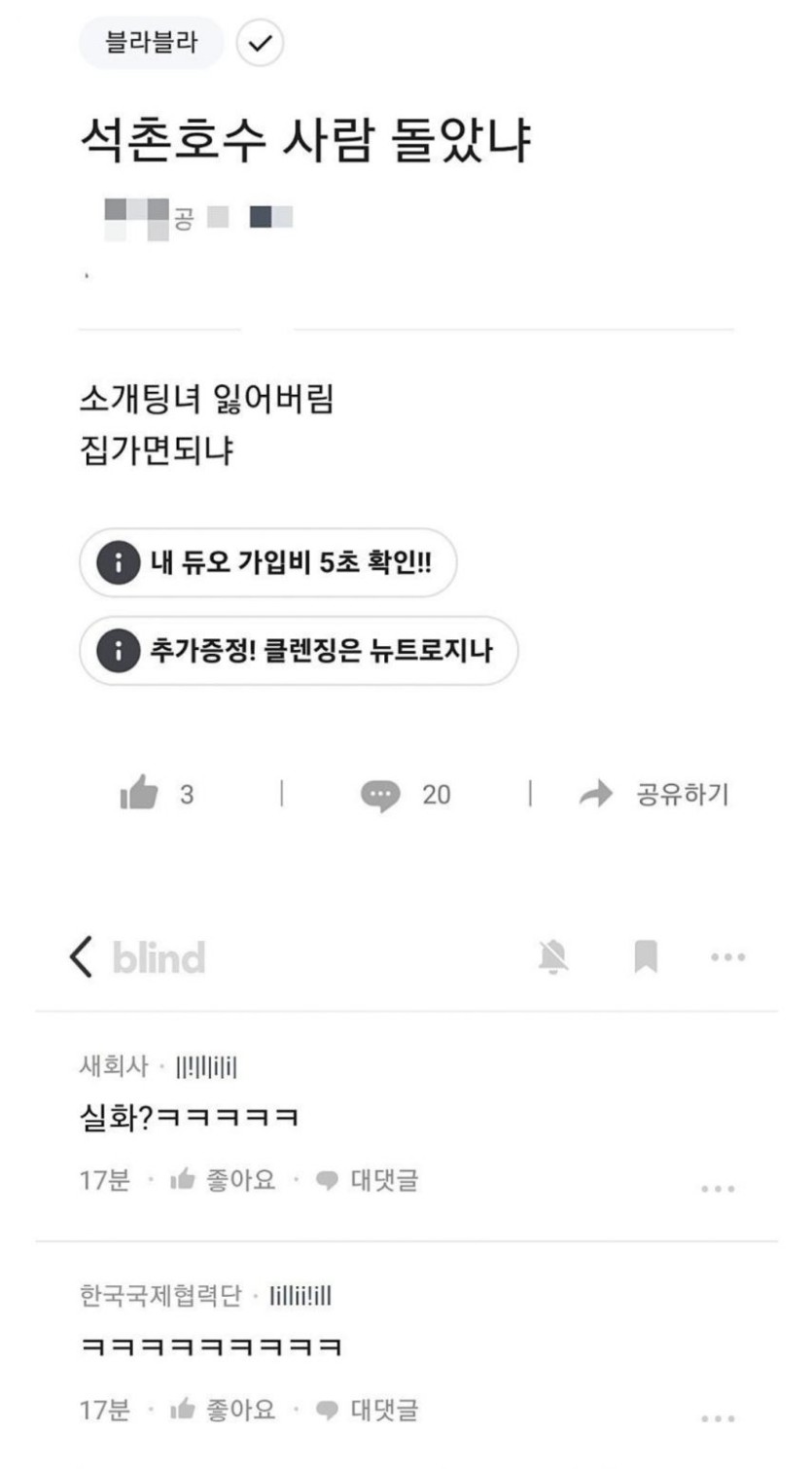Viewport: 812px width, 1469px height.
Task: Toggle the muted notification bell
Action: (x=553, y=957)
